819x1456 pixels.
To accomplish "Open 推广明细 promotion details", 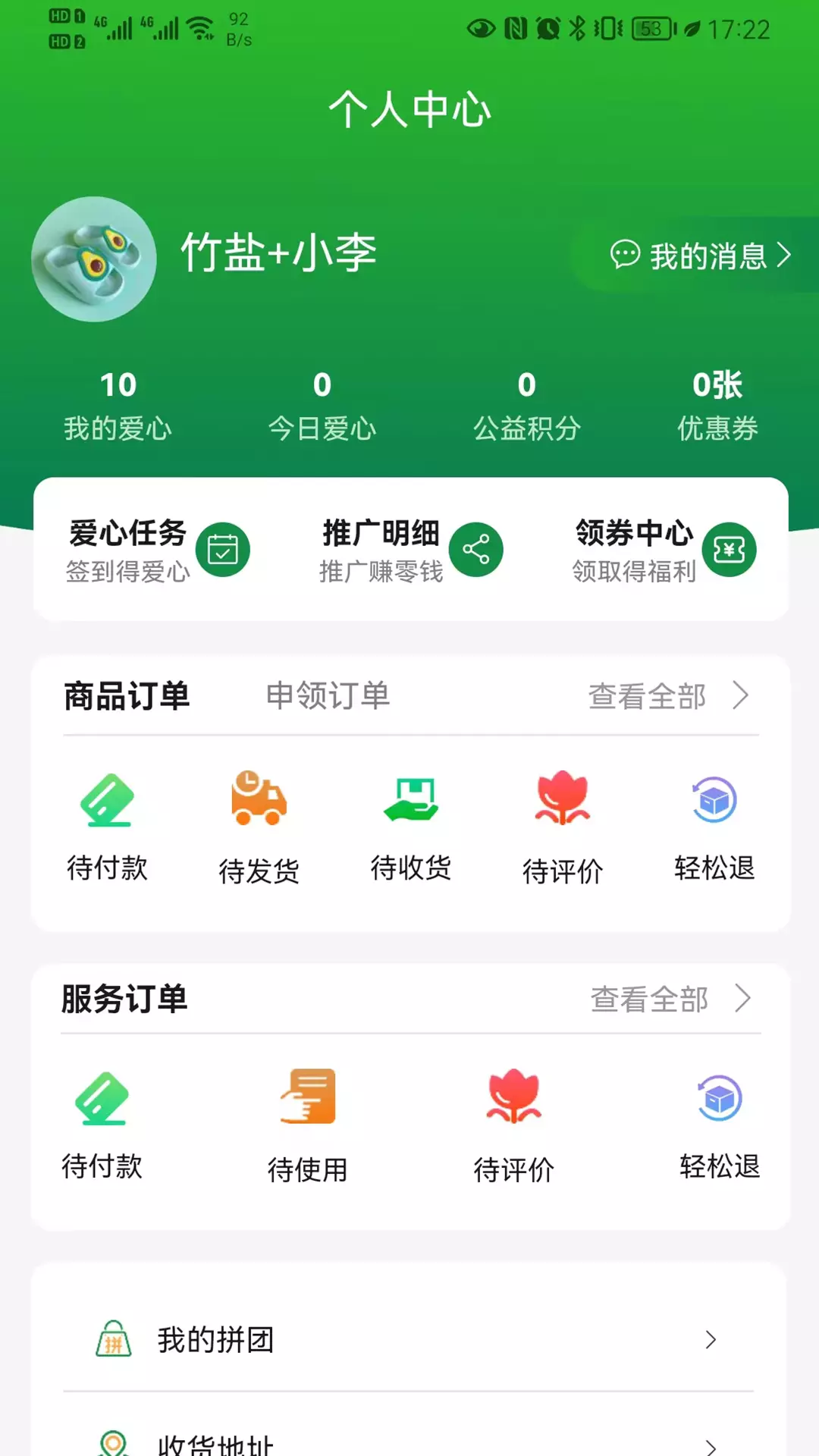I will coord(411,551).
